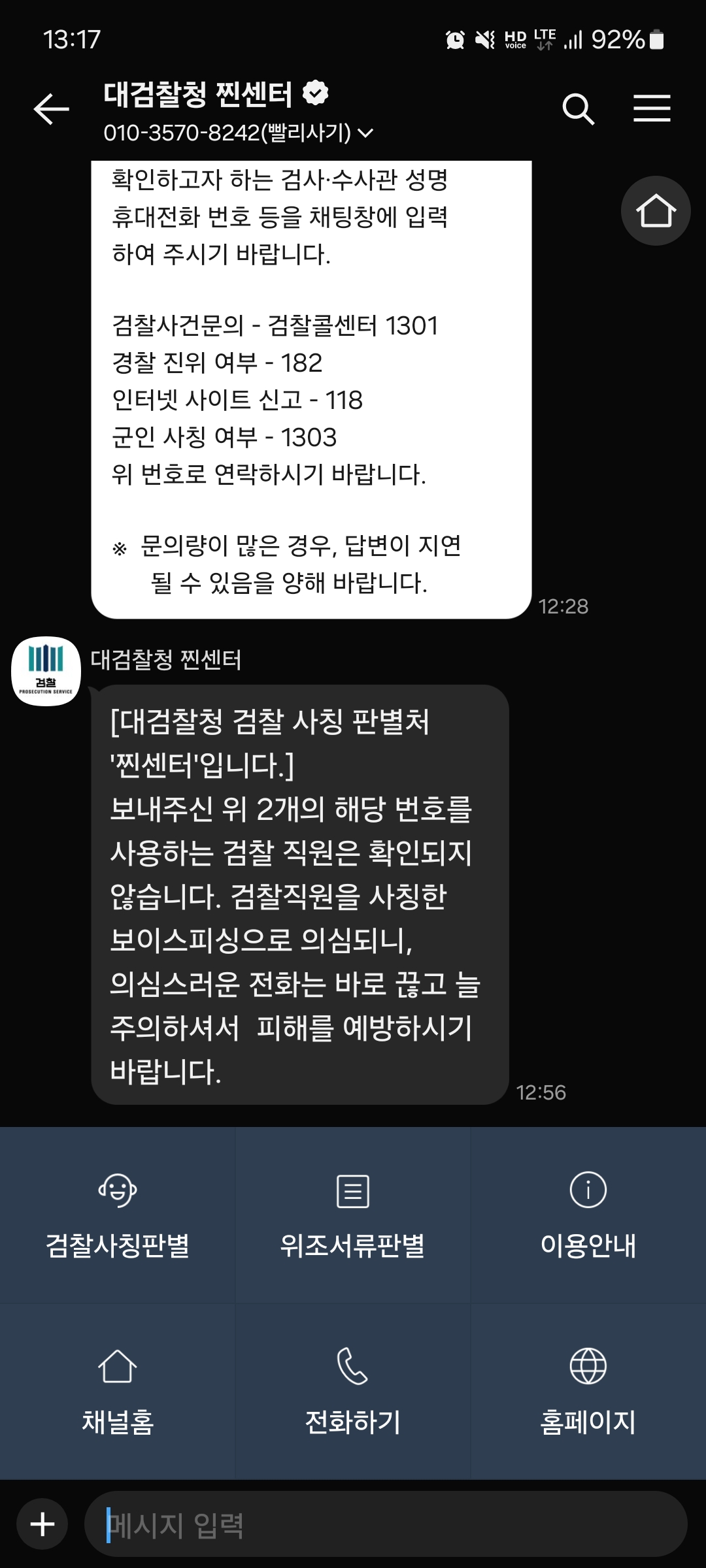This screenshot has width=706, height=1568.
Task: Open the 대검찰청 찐센터 profile picture
Action: 46,671
